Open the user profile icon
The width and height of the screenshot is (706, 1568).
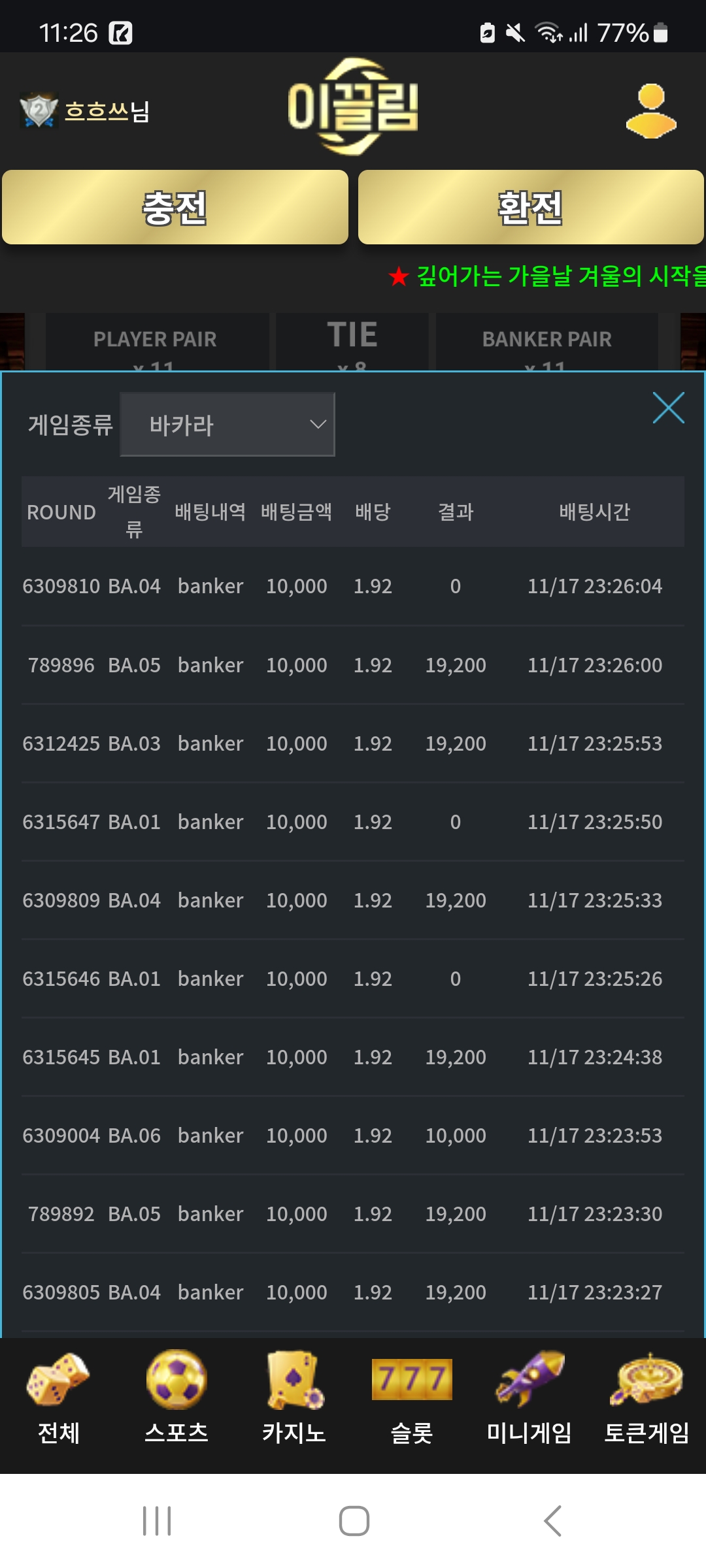[x=651, y=111]
